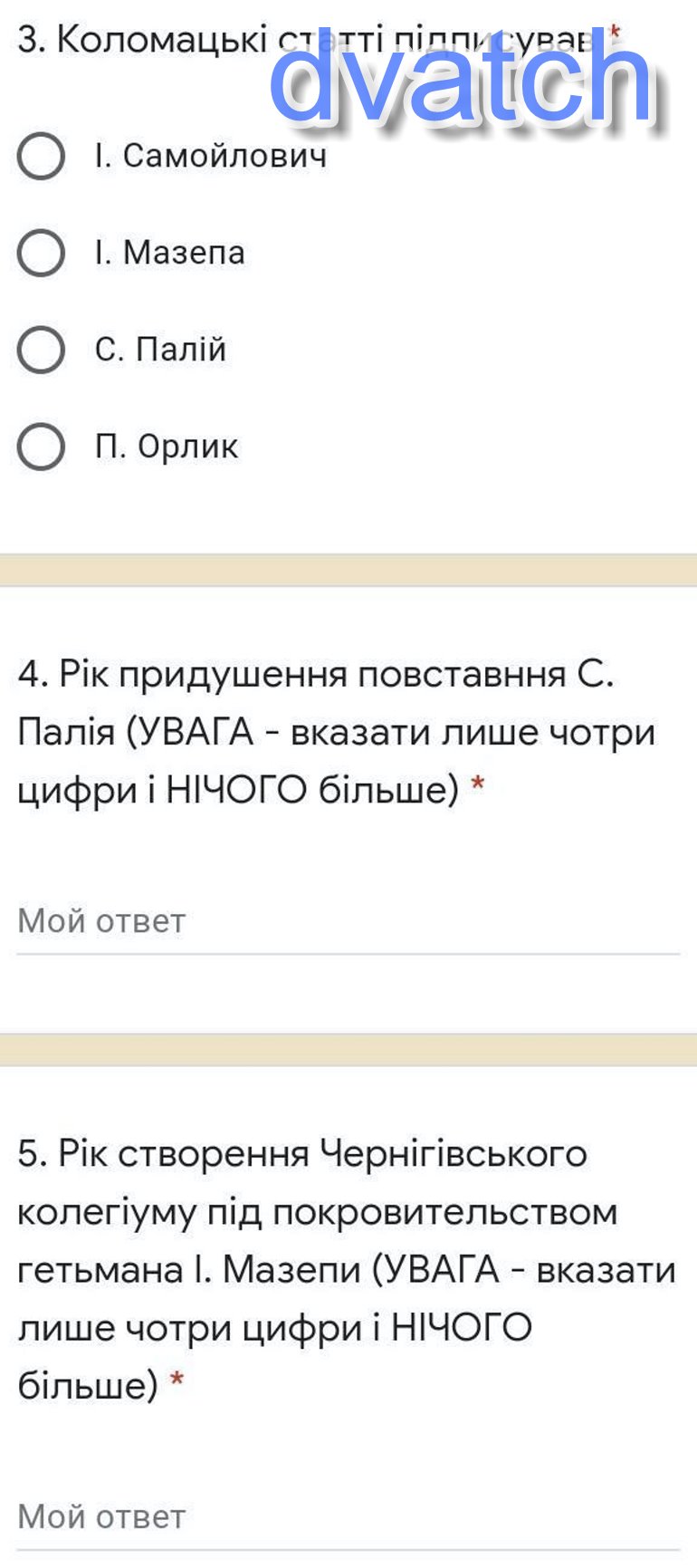The image size is (697, 1568).
Task: Pick the С. Палій radio button
Action: 41,350
